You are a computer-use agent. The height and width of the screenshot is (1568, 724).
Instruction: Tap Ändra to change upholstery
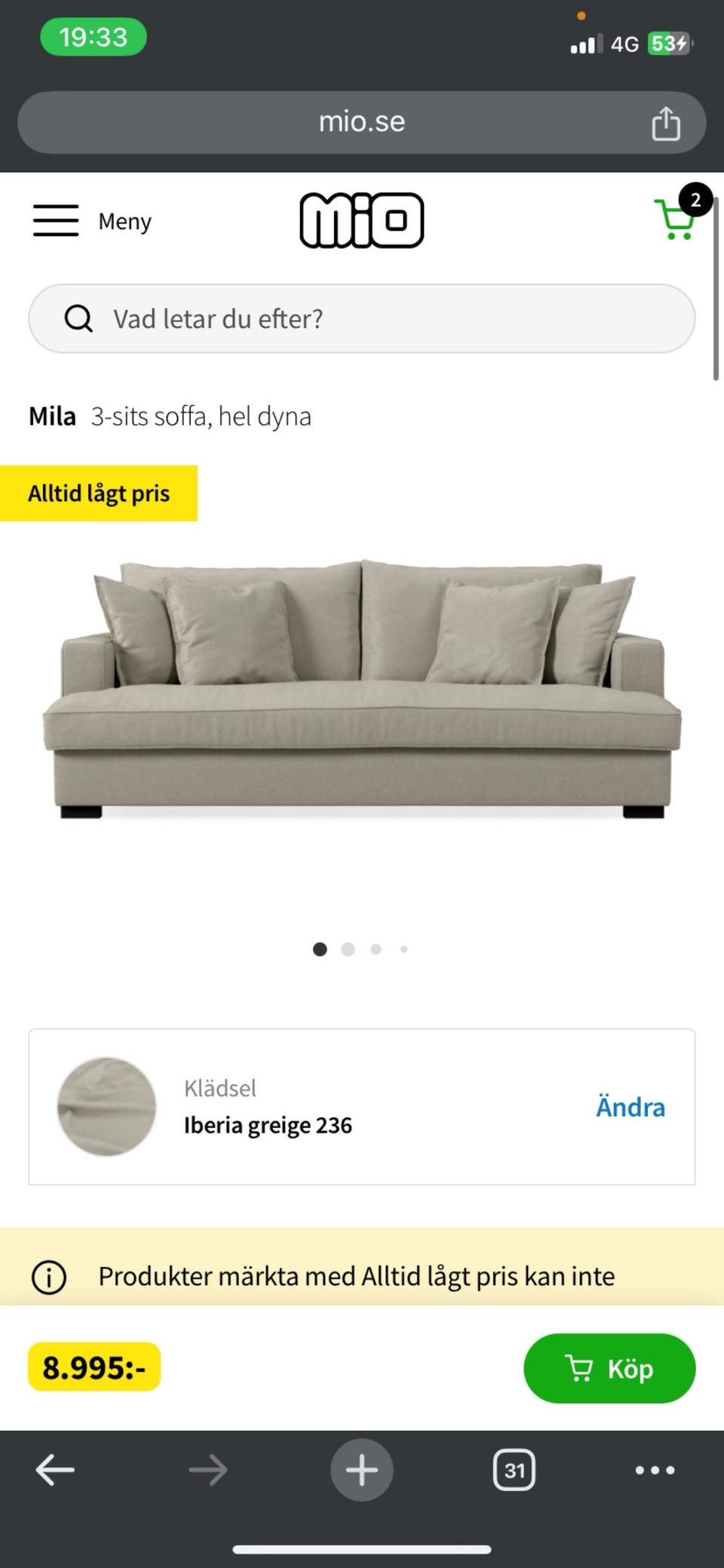pos(630,1107)
